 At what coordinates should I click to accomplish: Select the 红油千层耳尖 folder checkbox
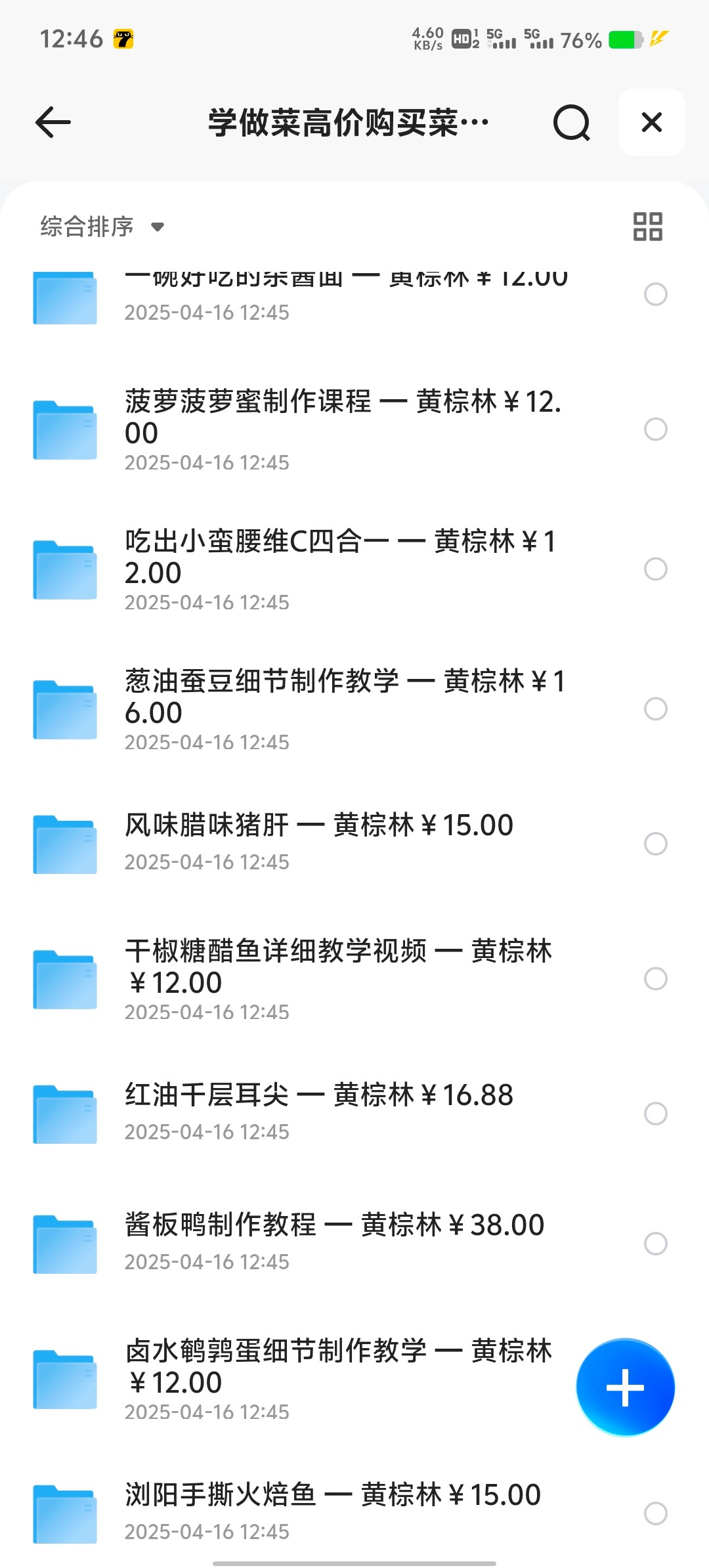[x=655, y=1114]
